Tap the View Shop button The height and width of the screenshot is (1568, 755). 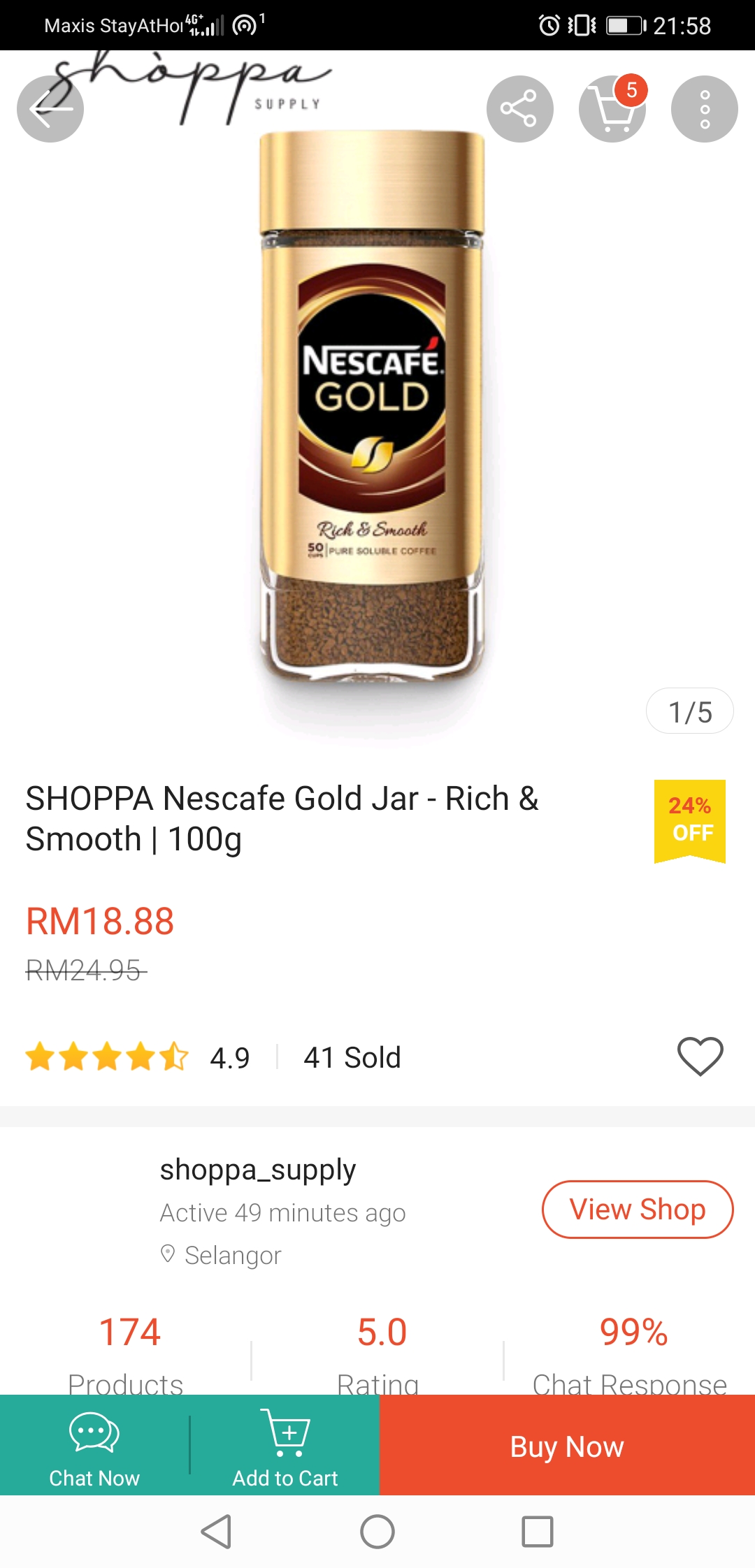637,1209
